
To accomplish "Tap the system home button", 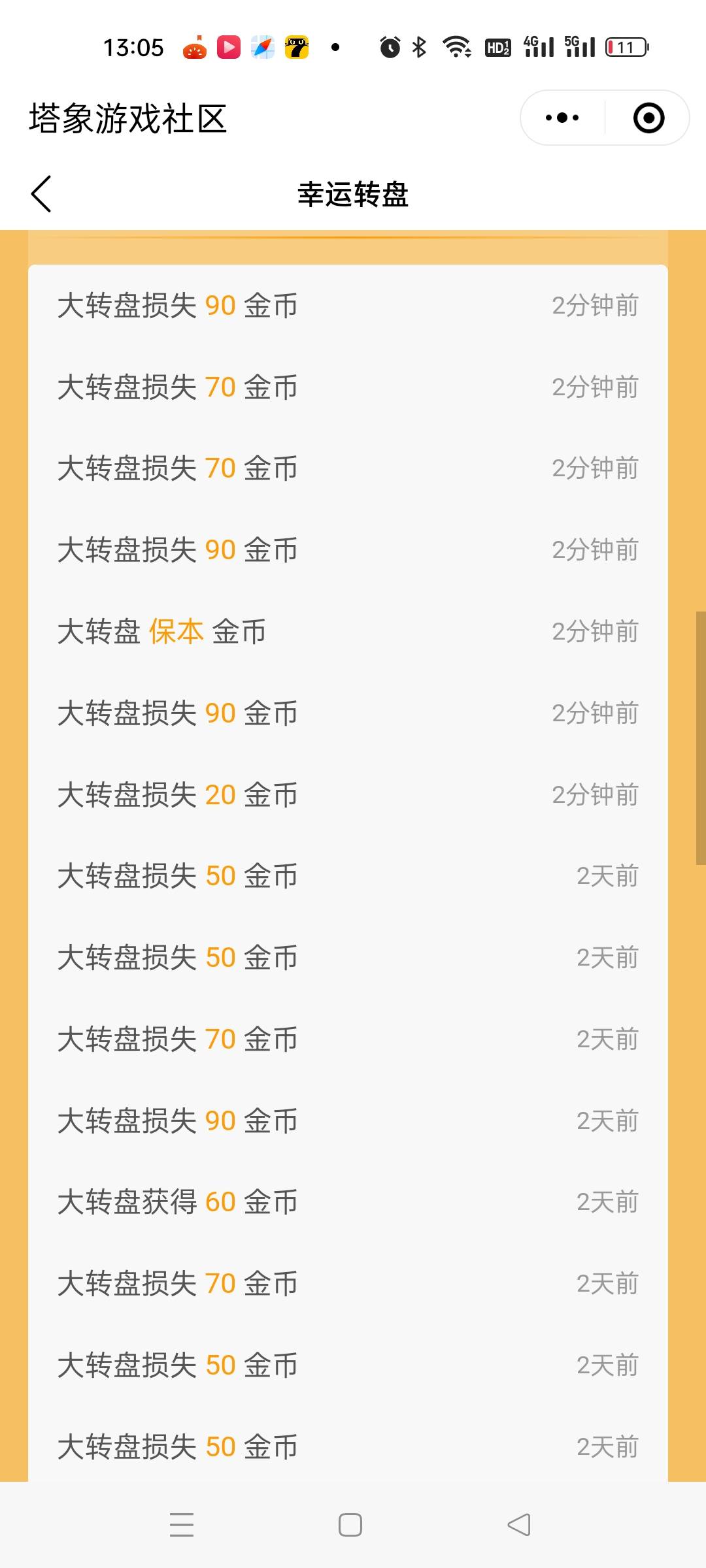I will pyautogui.click(x=350, y=1525).
